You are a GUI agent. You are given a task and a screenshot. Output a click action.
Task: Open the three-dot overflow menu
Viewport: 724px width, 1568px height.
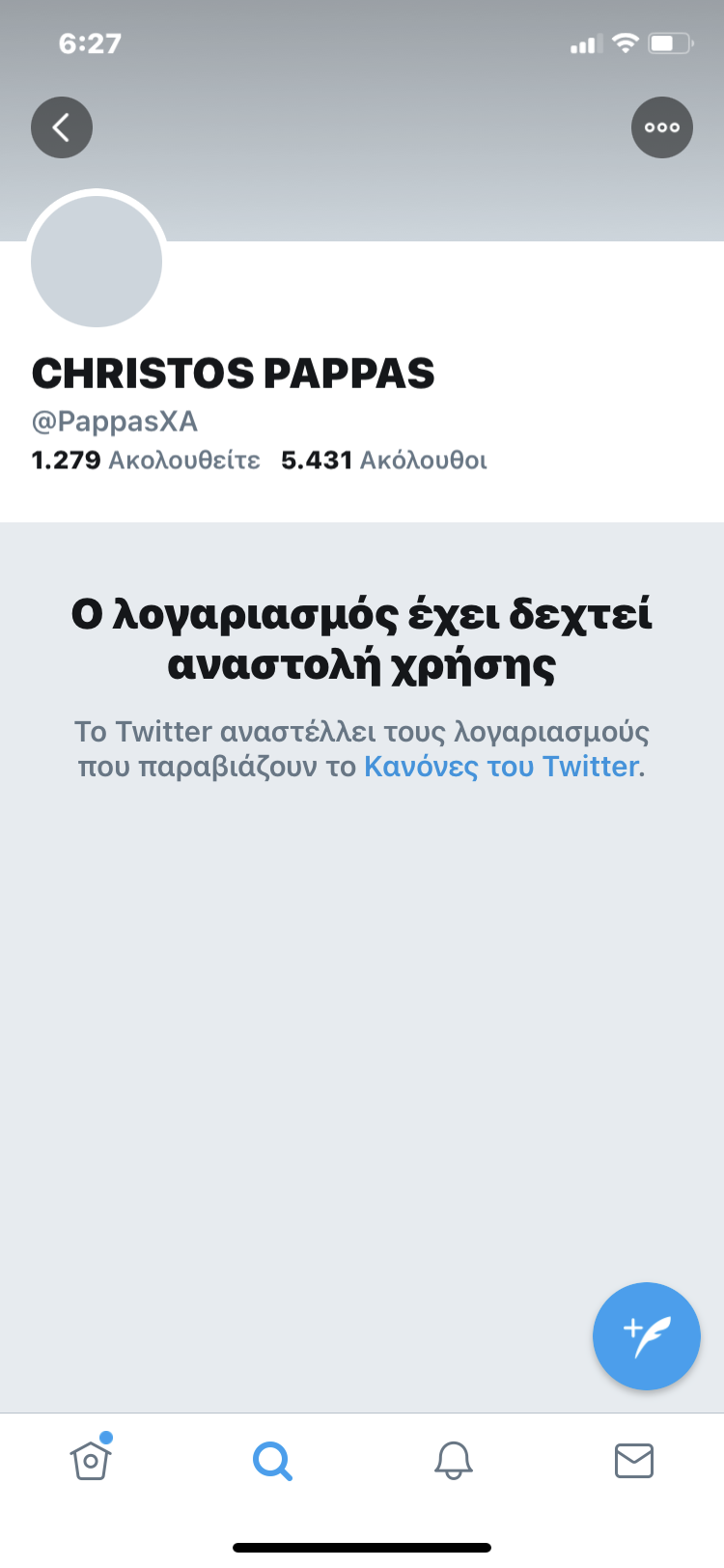point(662,127)
